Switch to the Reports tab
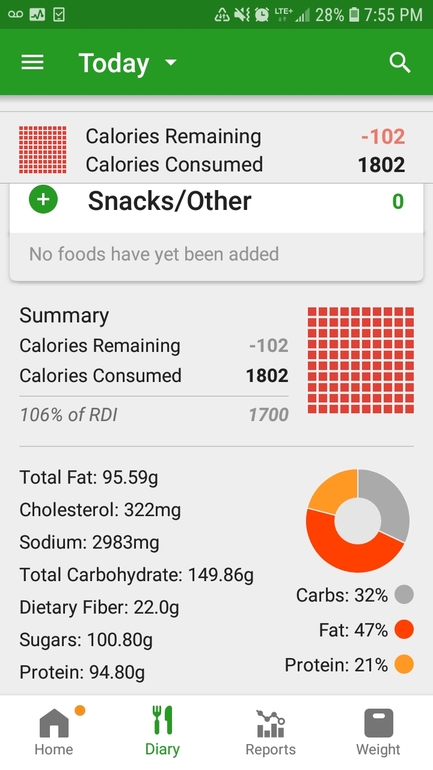 271,731
